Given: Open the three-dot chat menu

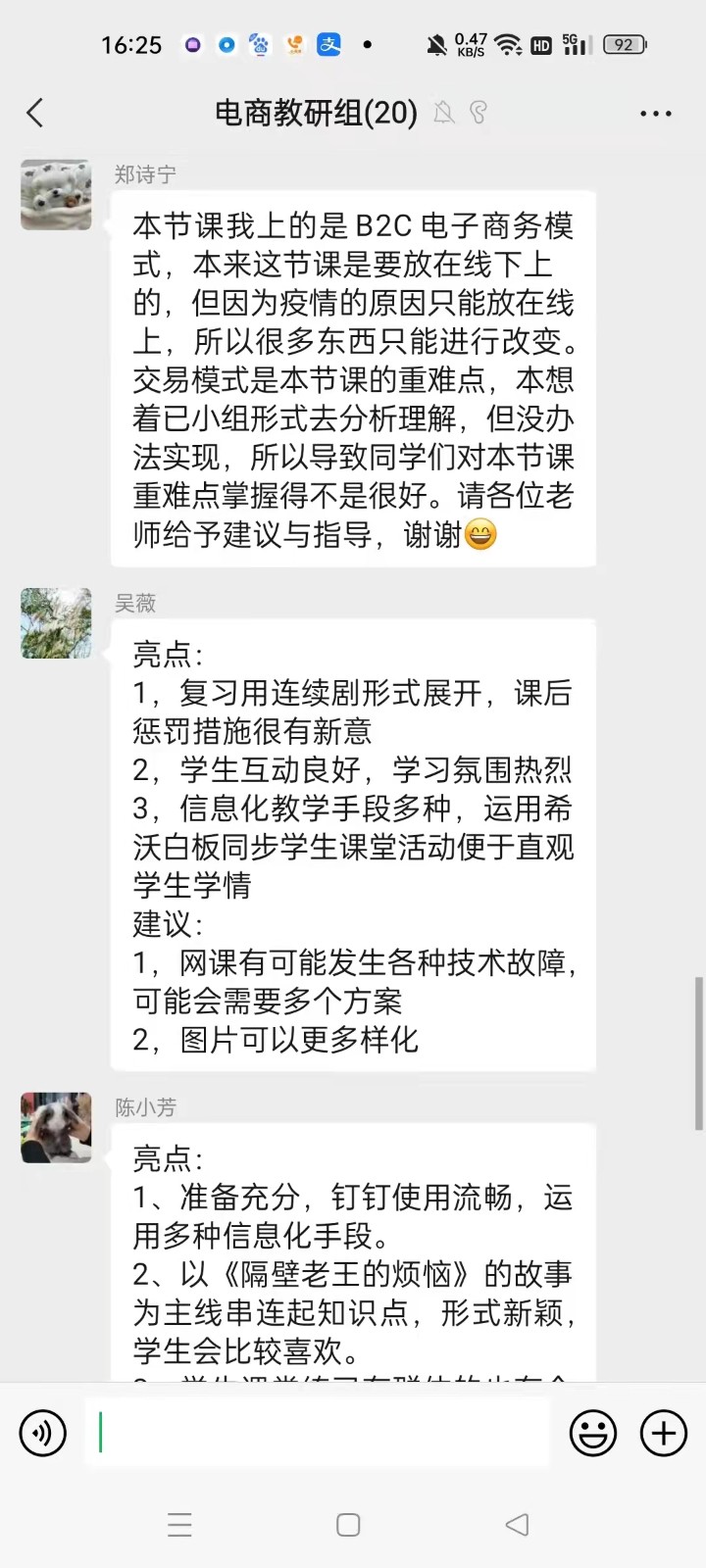Looking at the screenshot, I should (x=655, y=114).
